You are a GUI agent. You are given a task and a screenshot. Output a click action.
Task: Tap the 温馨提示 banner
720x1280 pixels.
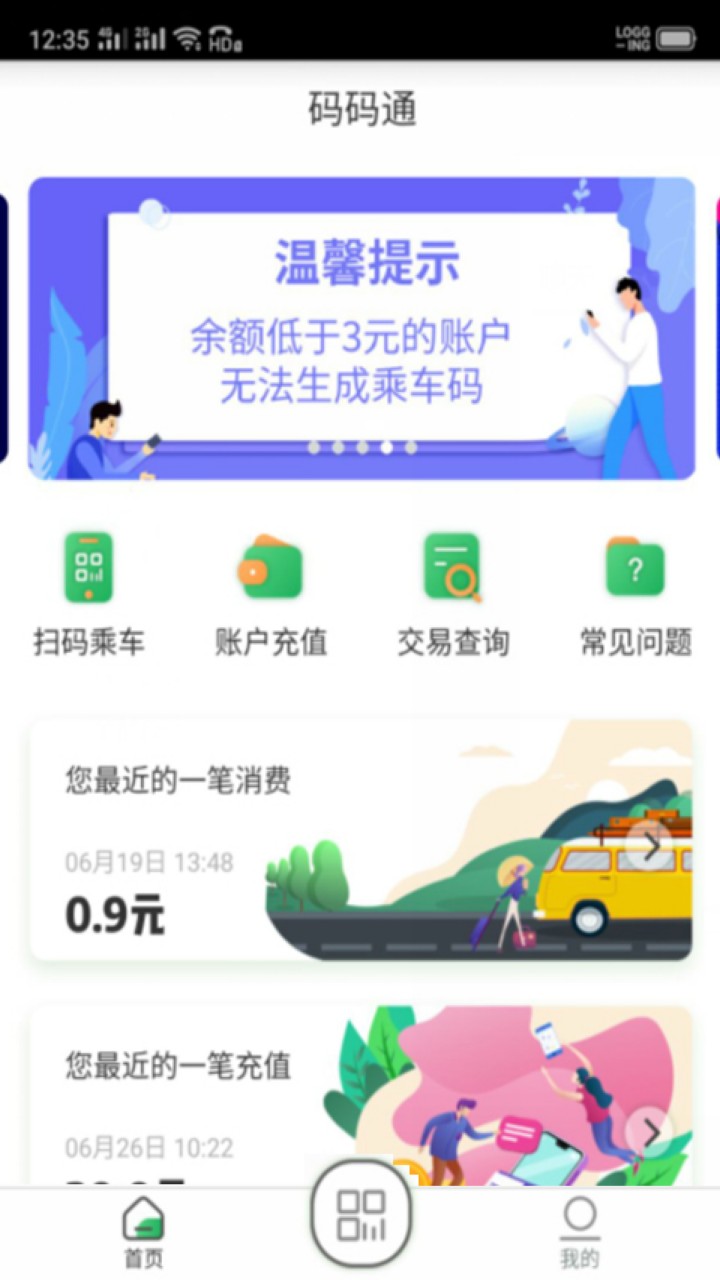tap(361, 329)
